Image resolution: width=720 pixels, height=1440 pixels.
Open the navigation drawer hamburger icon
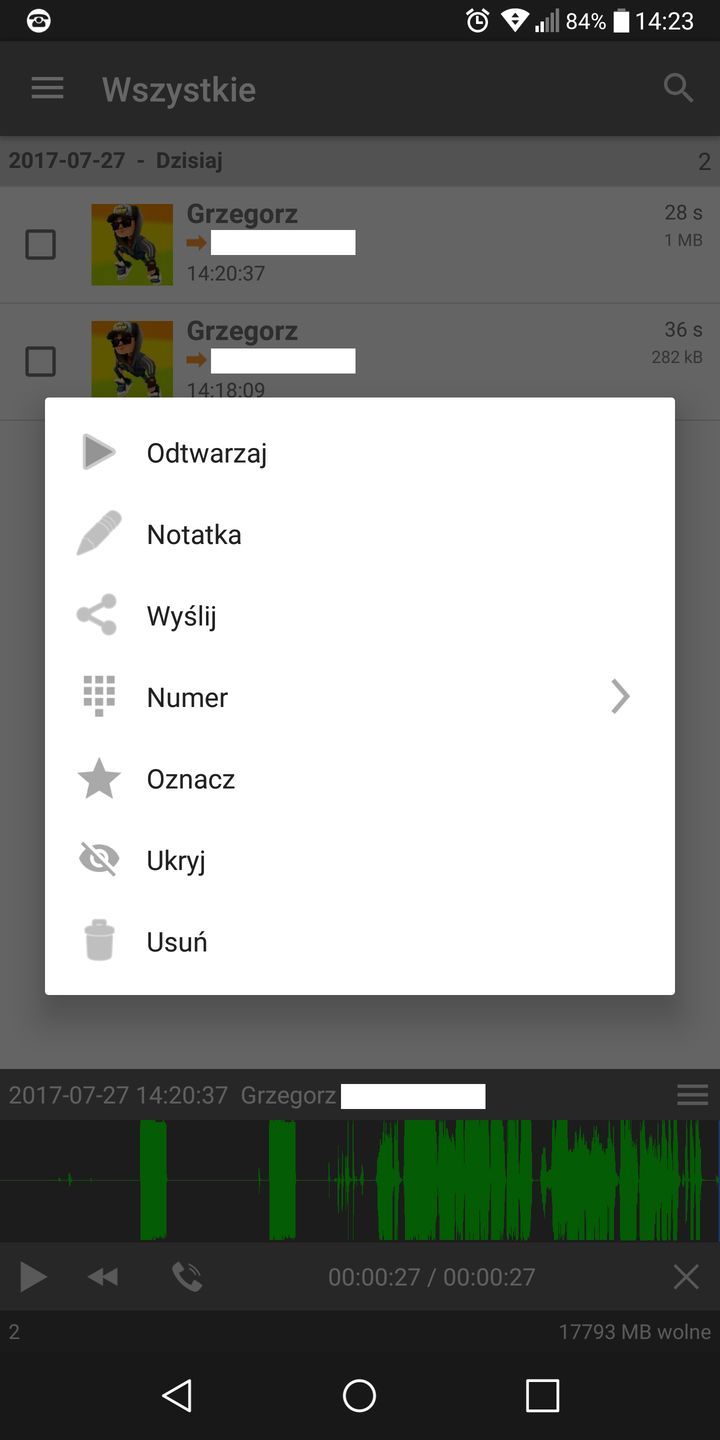point(46,88)
